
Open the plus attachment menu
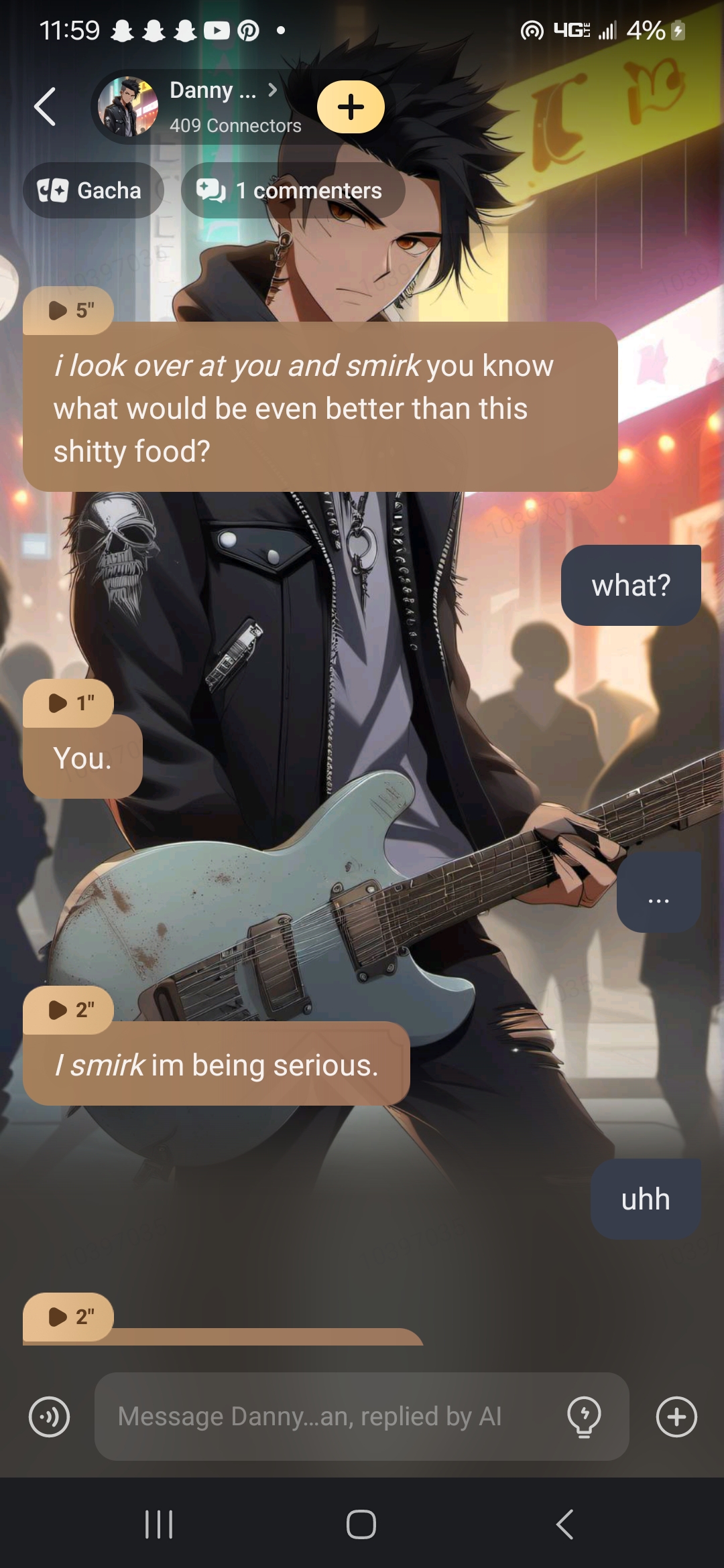coord(676,1417)
